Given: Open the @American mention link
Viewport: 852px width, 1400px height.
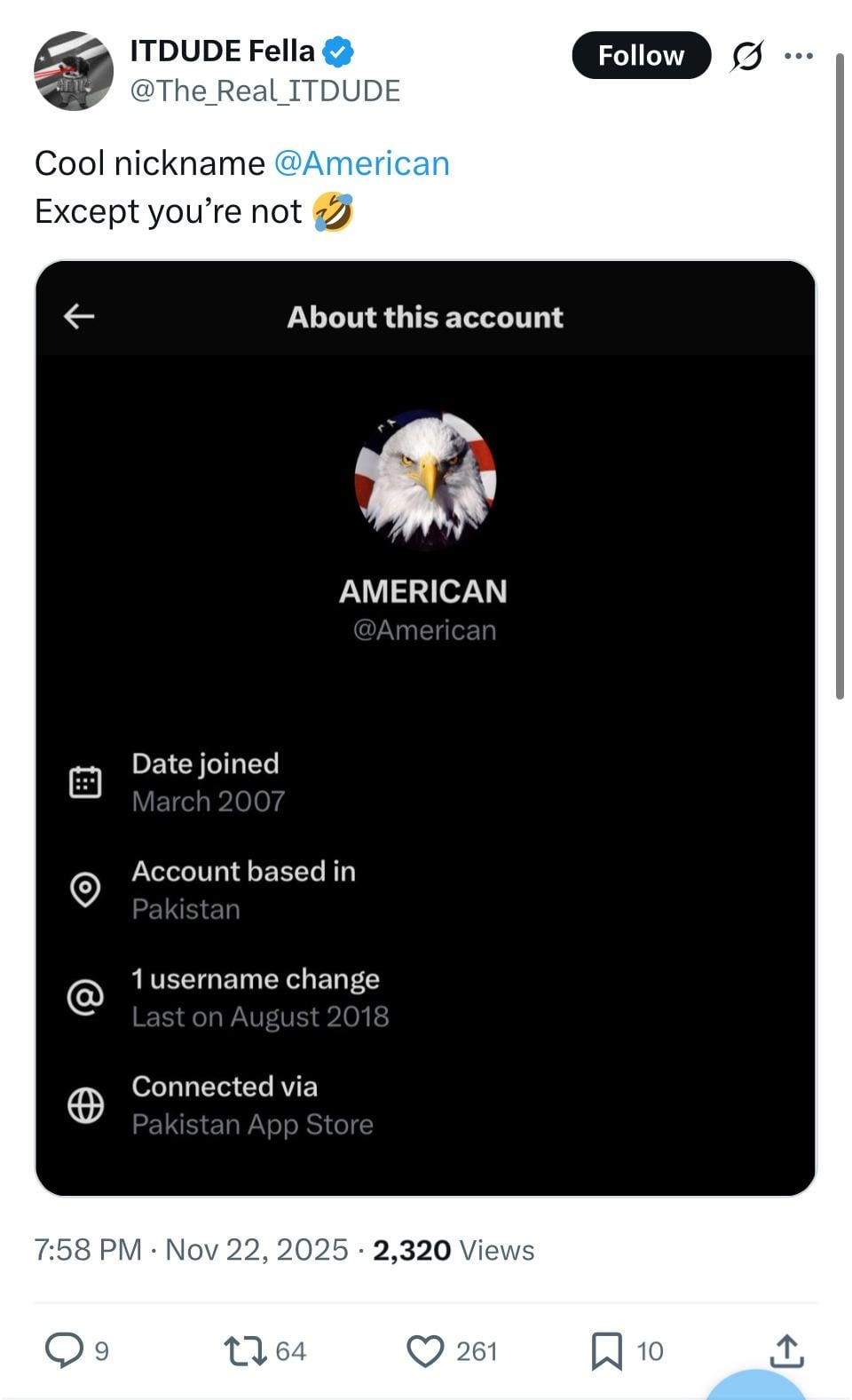Looking at the screenshot, I should (x=361, y=163).
